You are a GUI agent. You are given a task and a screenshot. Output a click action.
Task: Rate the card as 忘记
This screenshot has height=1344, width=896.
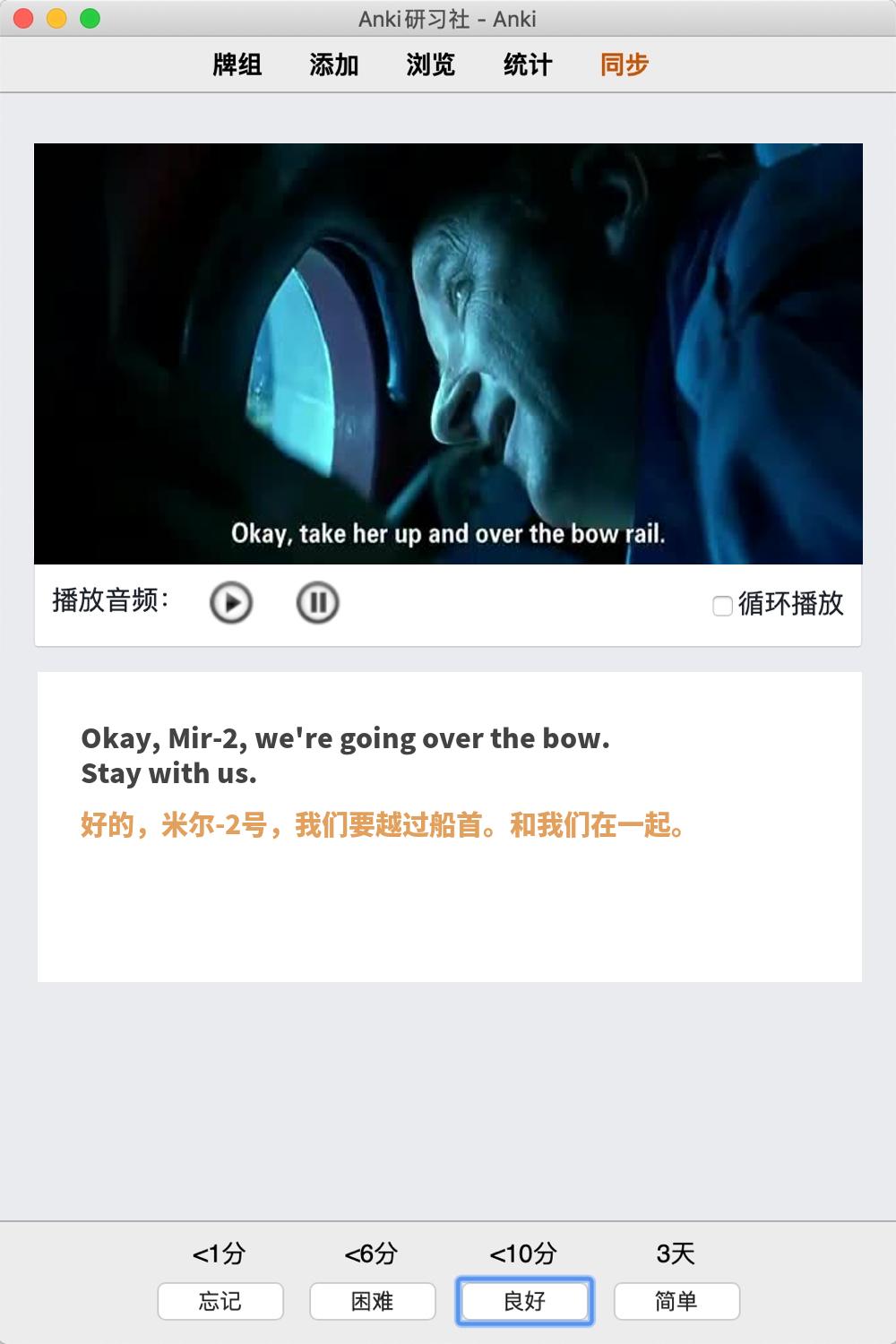pos(220,1301)
